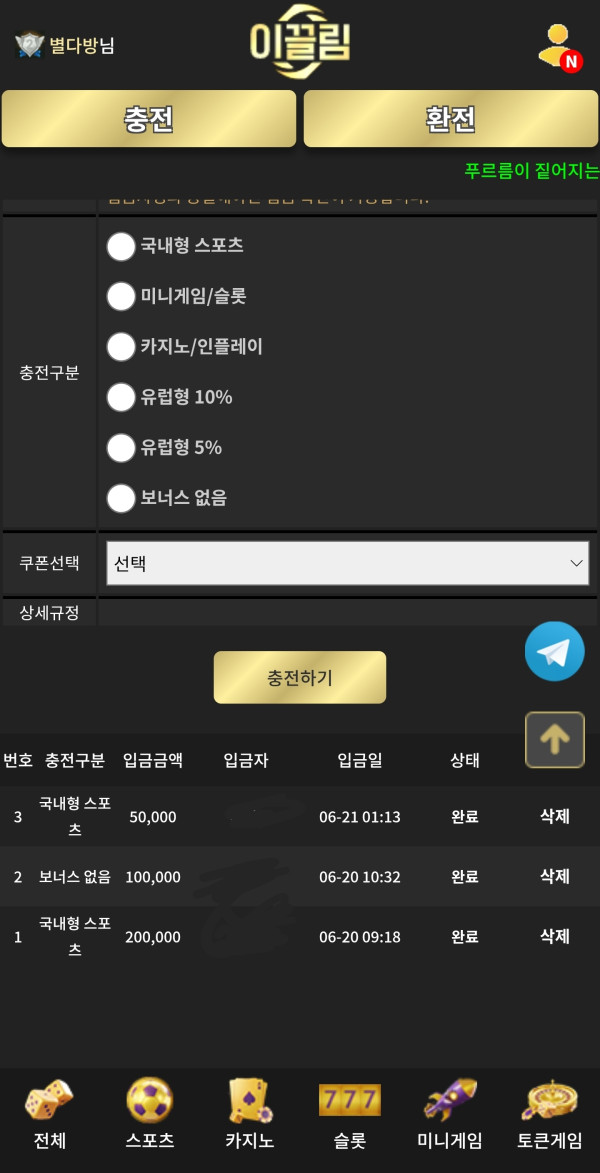
Task: Open the Telegram contact button
Action: (x=554, y=652)
